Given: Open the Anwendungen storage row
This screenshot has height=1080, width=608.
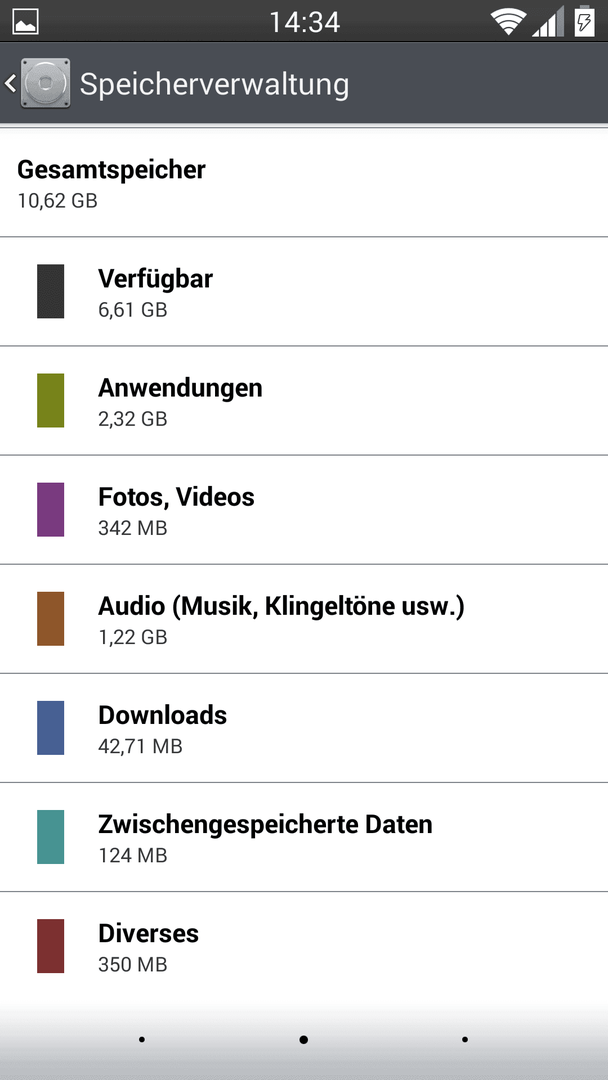Looking at the screenshot, I should 304,401.
